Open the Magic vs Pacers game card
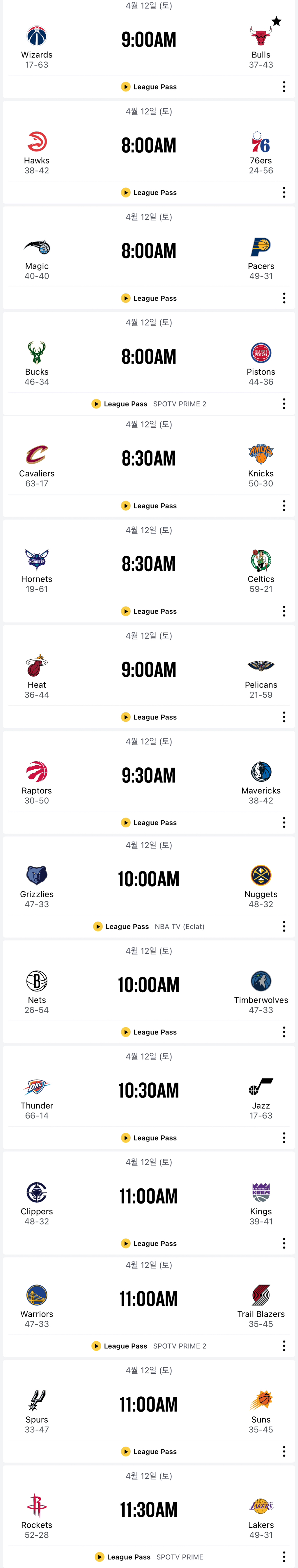 point(148,251)
